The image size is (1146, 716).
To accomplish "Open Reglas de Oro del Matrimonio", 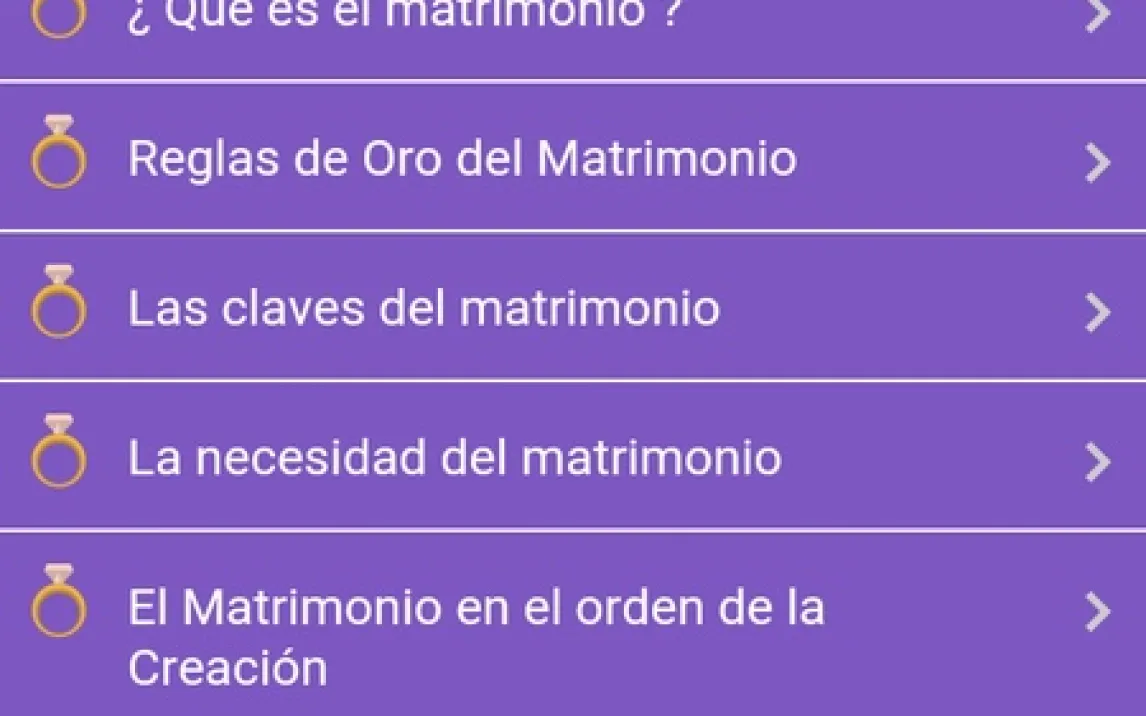I will (x=462, y=159).
